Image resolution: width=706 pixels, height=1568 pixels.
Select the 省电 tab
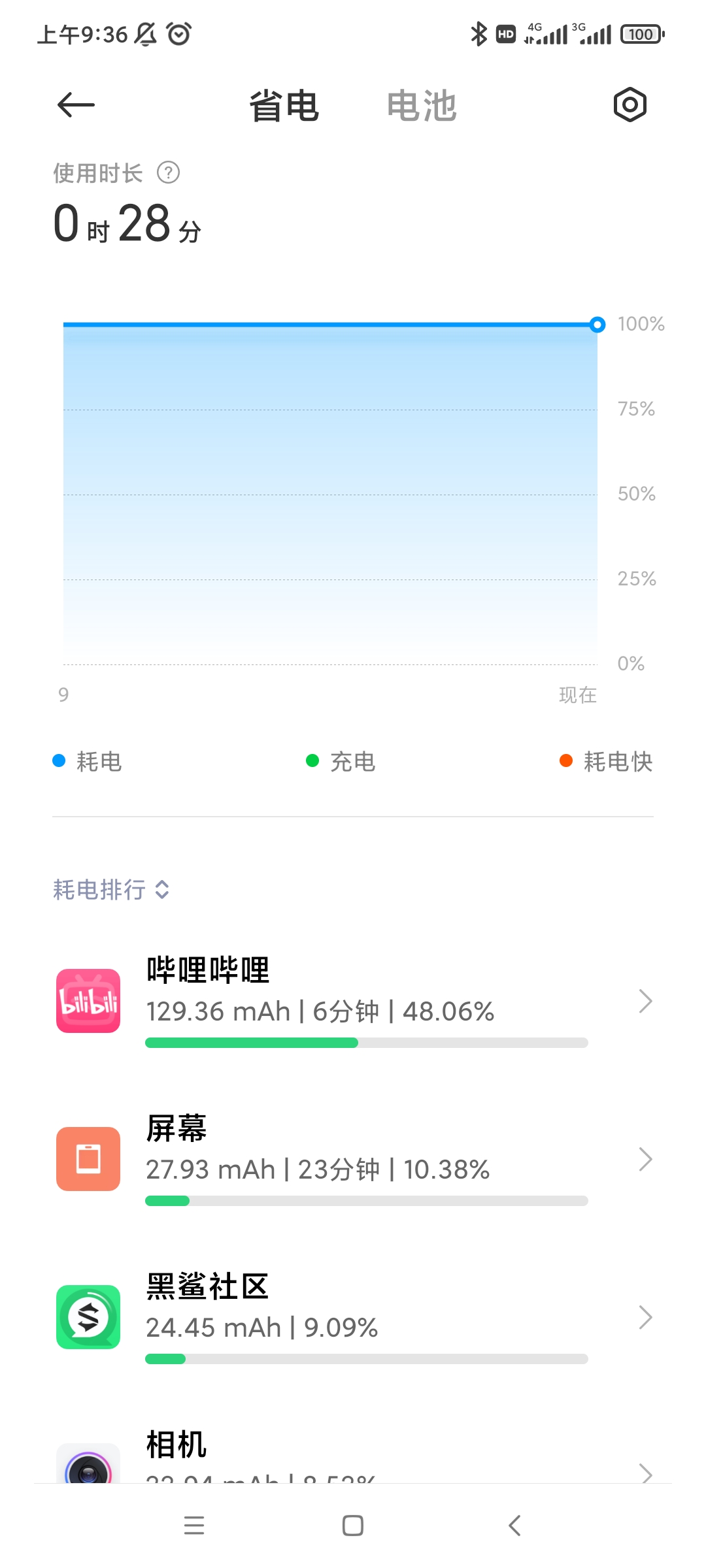(x=284, y=106)
